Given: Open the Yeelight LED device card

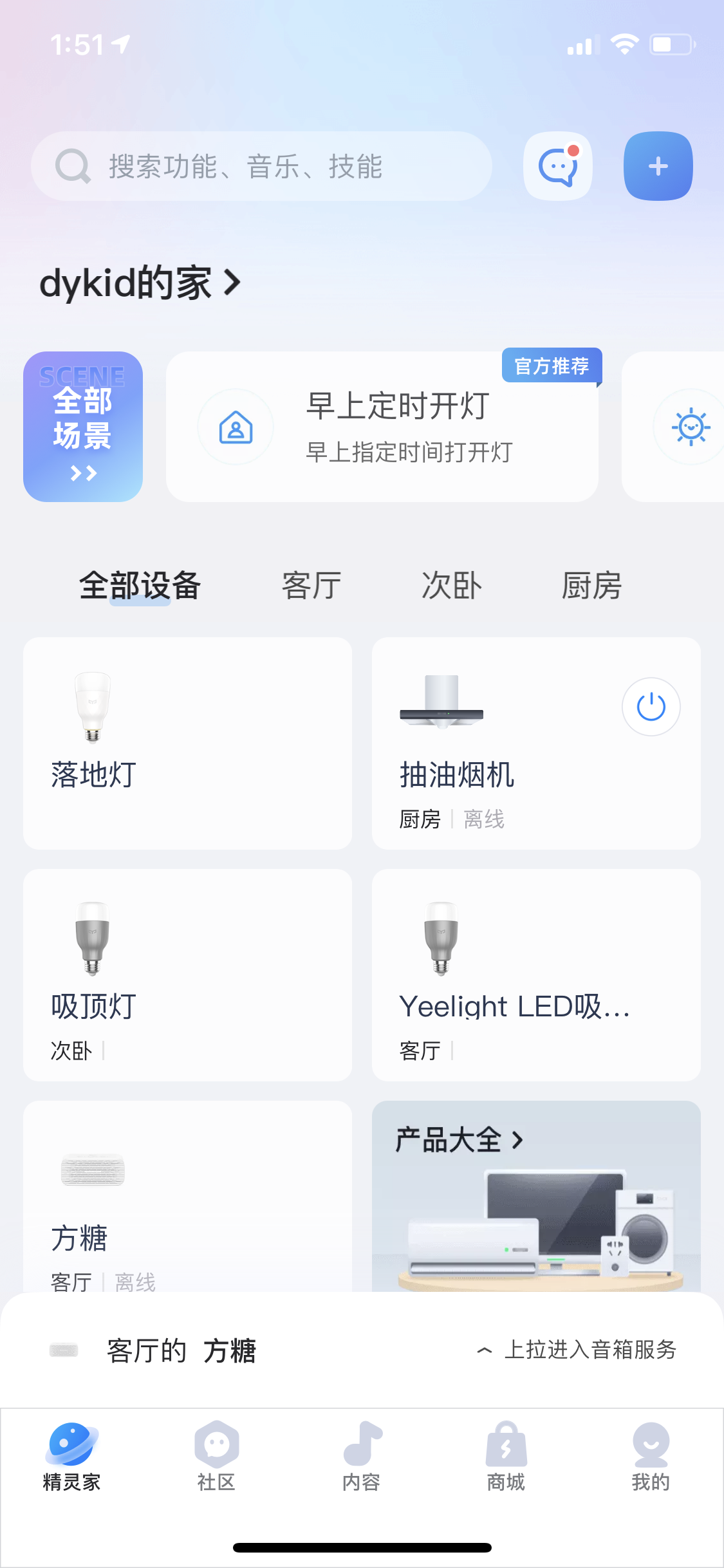Looking at the screenshot, I should click(x=535, y=975).
